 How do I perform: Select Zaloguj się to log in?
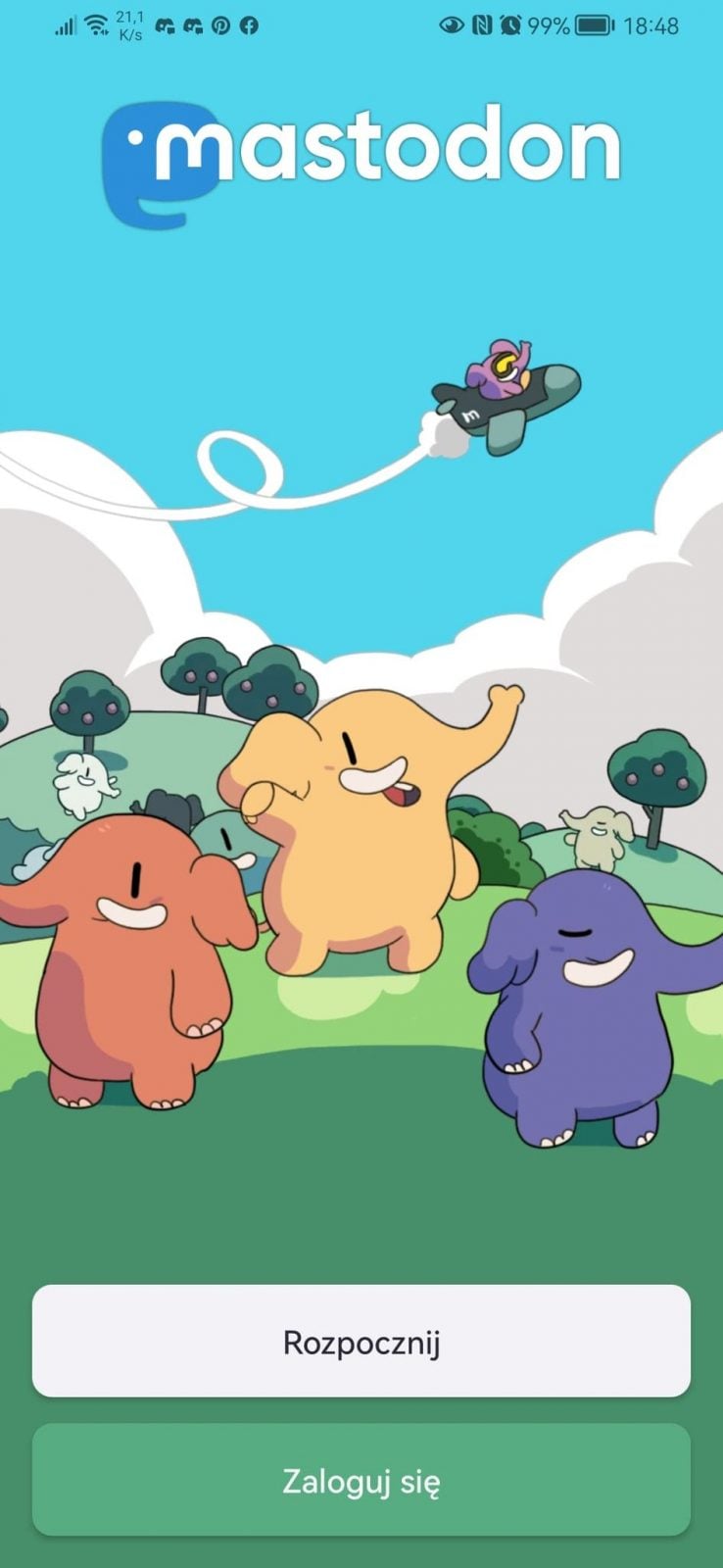coord(361,1480)
